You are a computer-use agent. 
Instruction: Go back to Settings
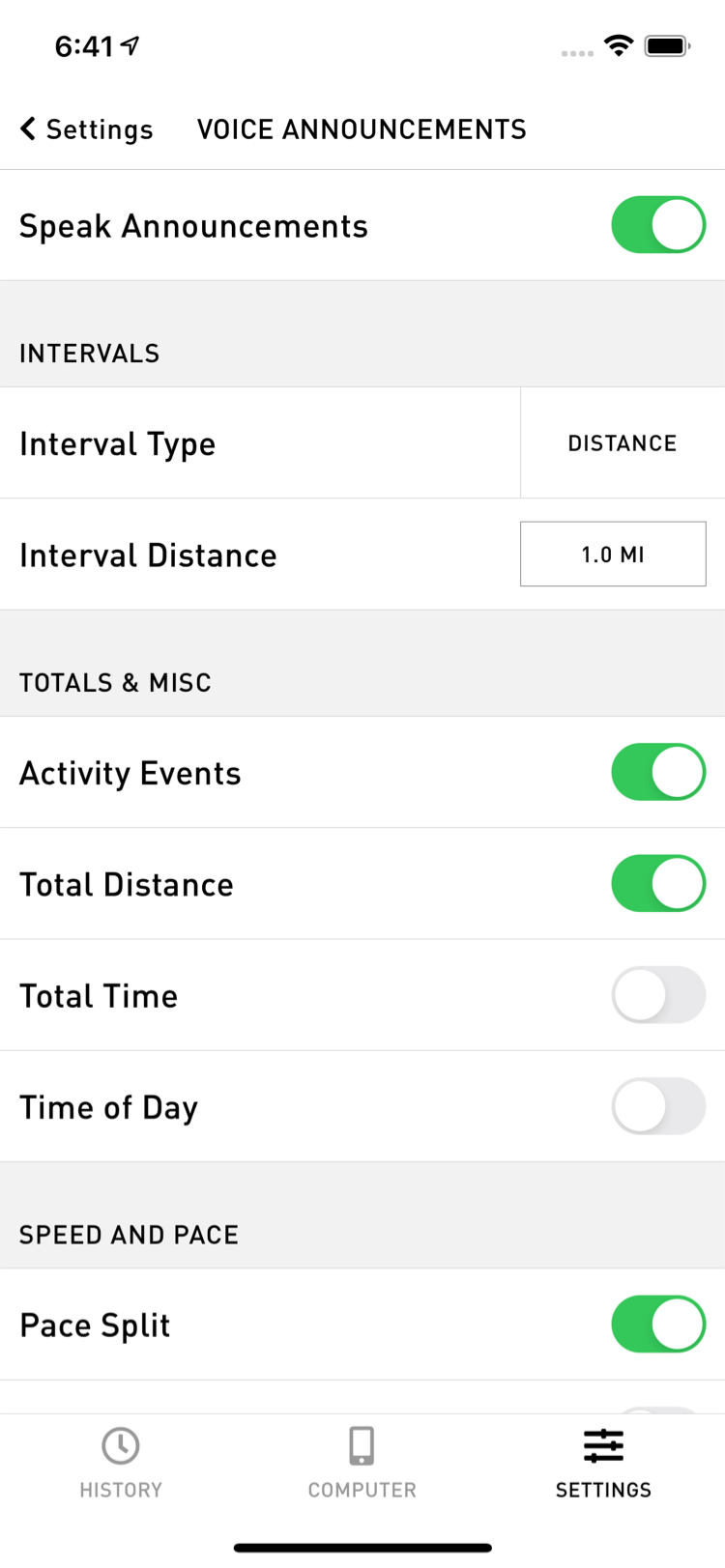click(86, 129)
